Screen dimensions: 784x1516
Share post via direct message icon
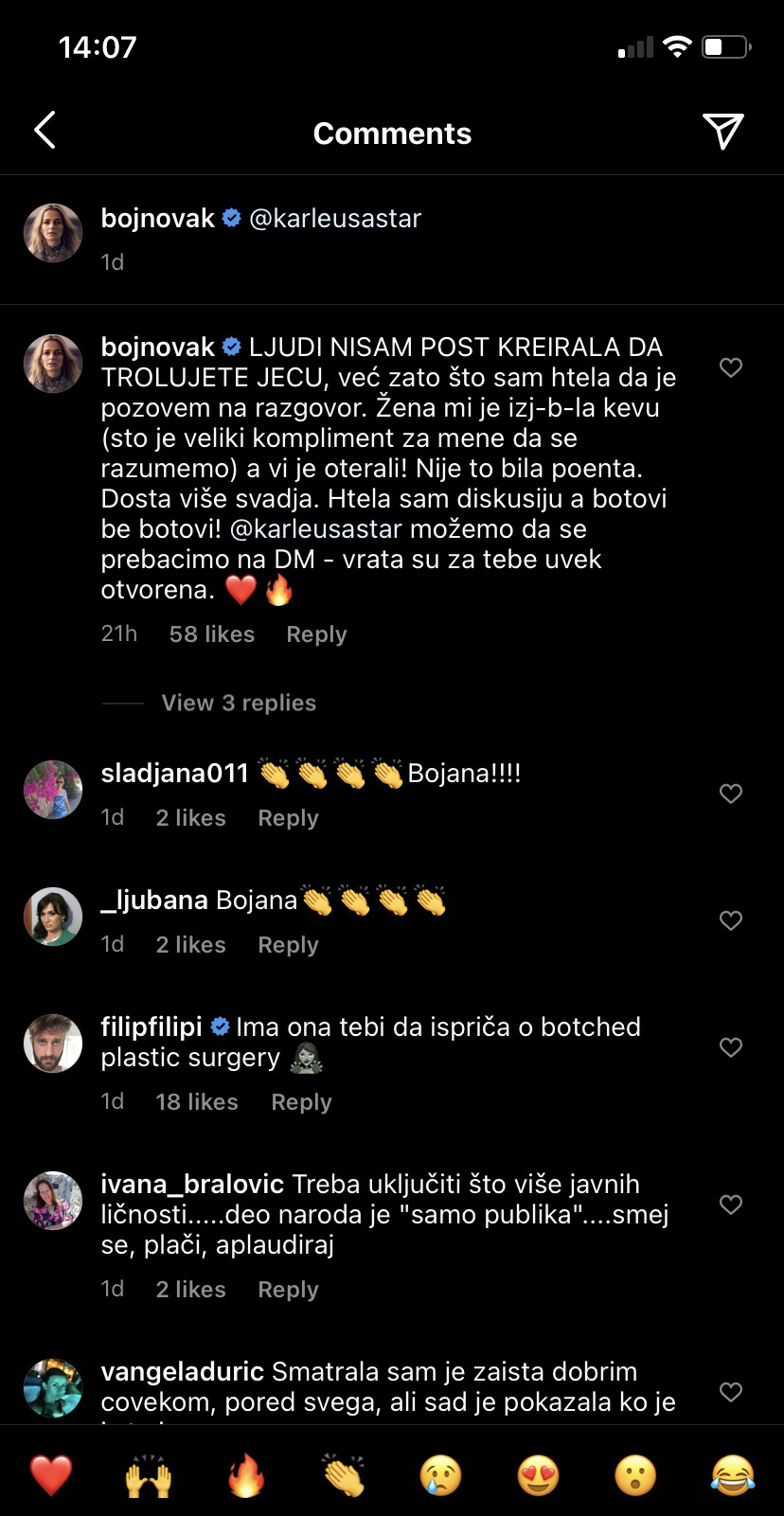(722, 132)
